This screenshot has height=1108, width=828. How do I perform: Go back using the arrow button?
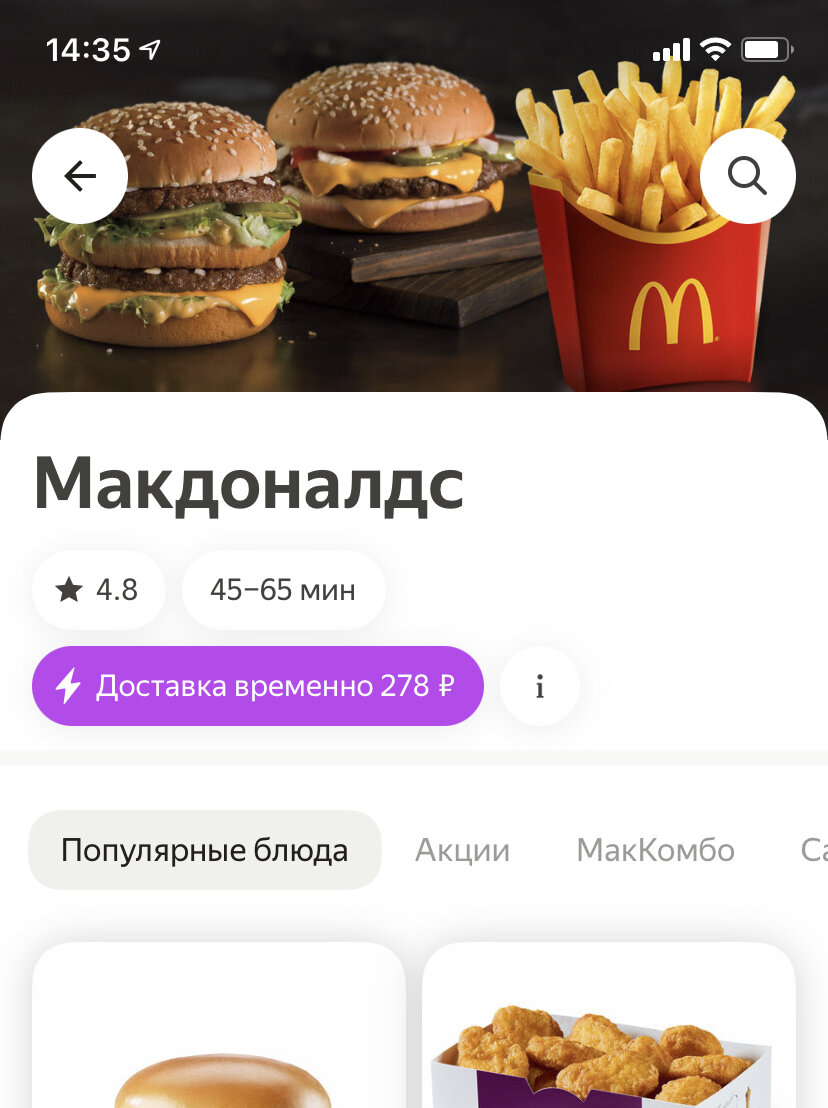(80, 176)
